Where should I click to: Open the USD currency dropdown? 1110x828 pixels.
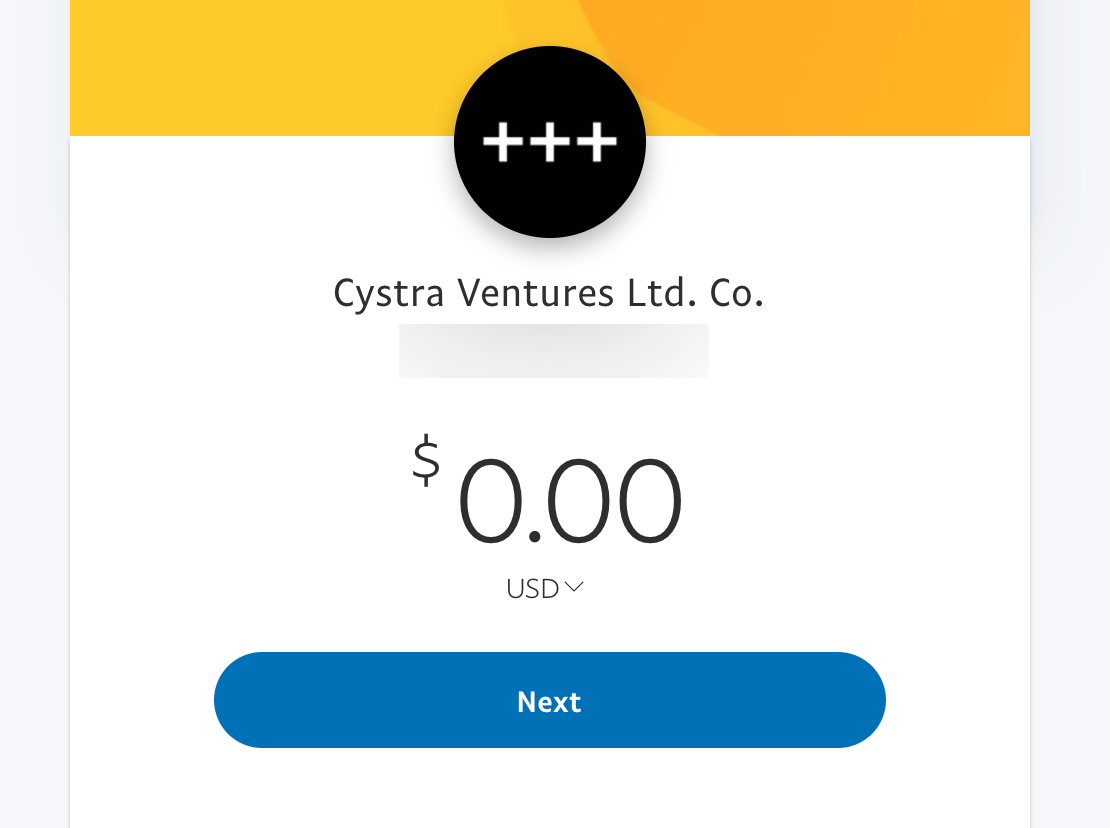click(x=545, y=589)
